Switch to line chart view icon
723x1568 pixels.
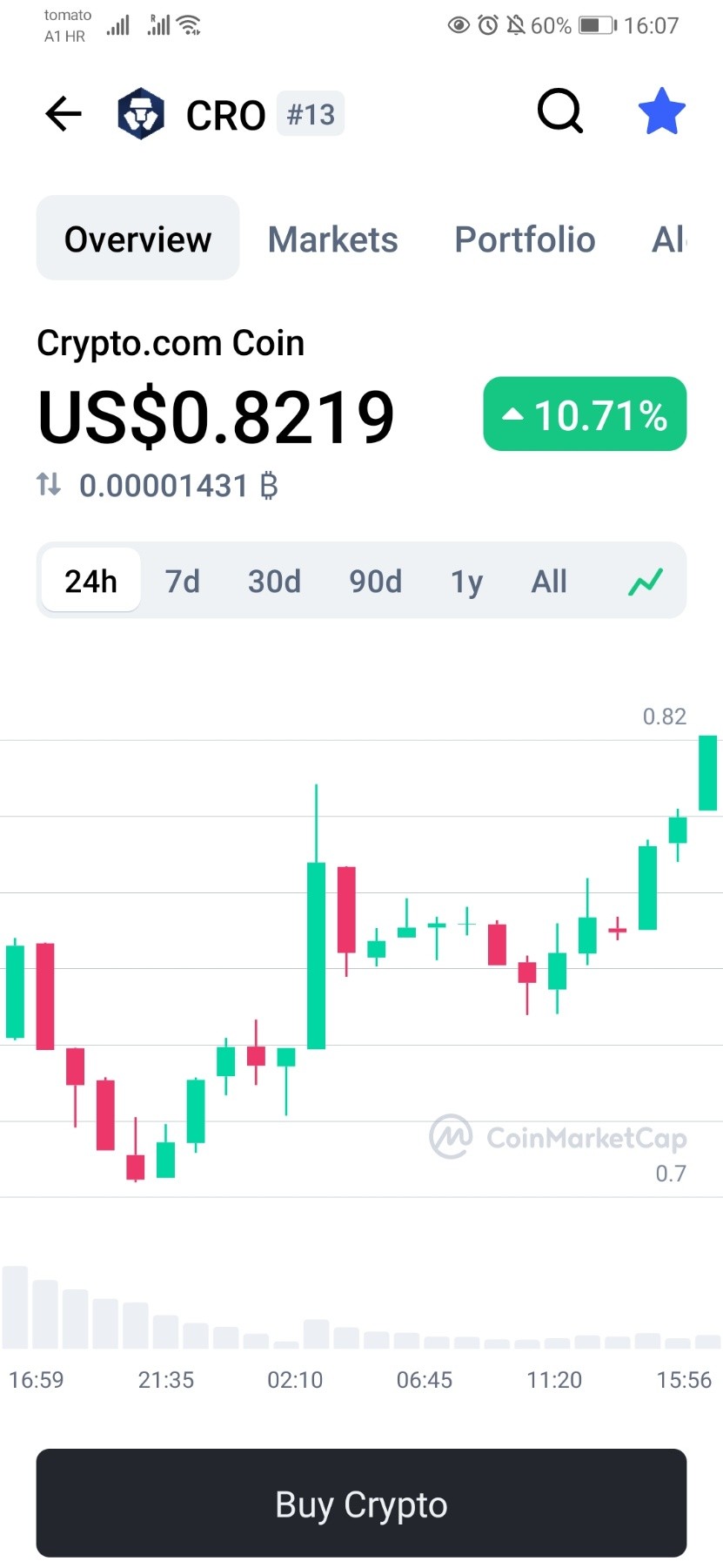tap(646, 581)
